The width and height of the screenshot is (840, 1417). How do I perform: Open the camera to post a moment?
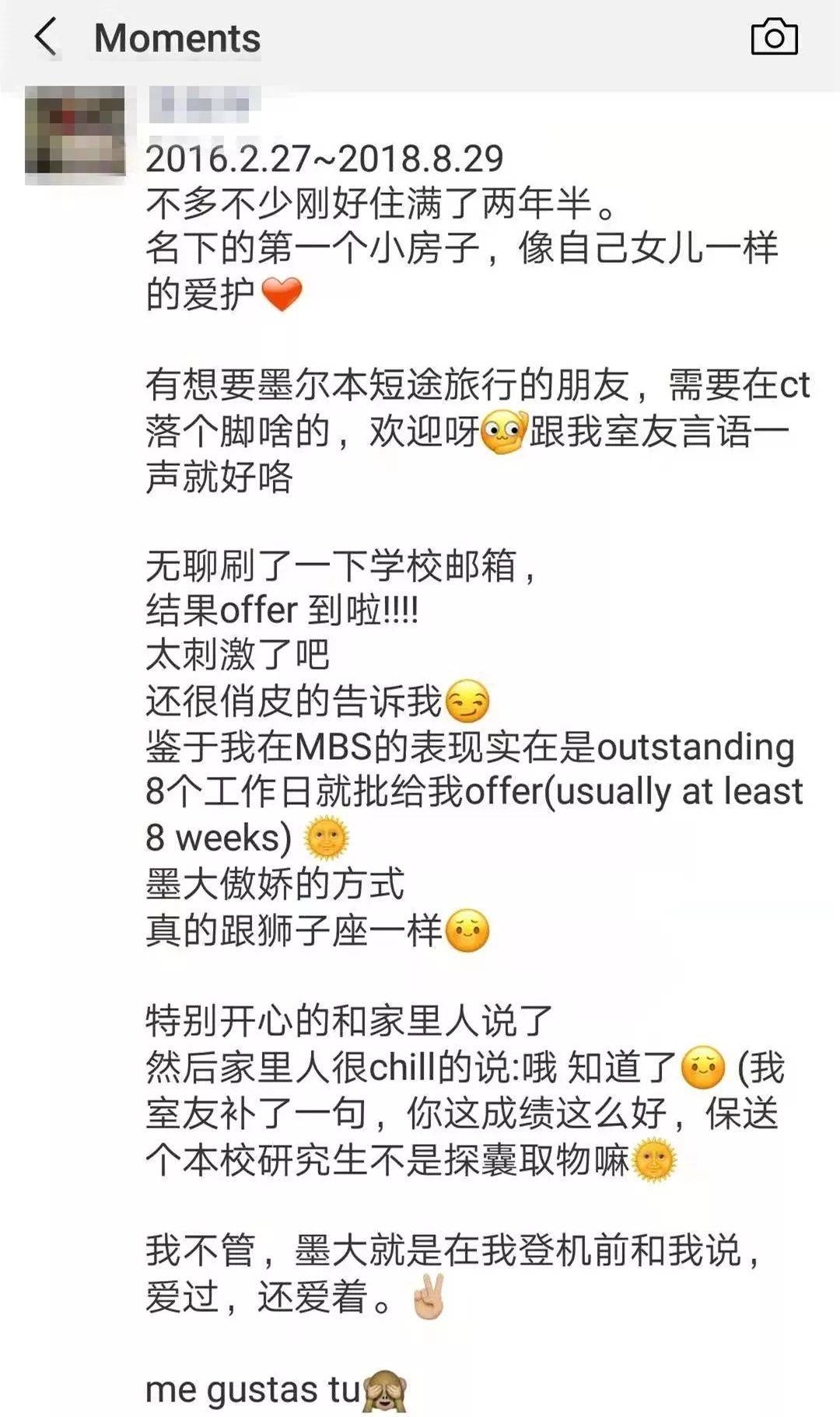(x=774, y=37)
